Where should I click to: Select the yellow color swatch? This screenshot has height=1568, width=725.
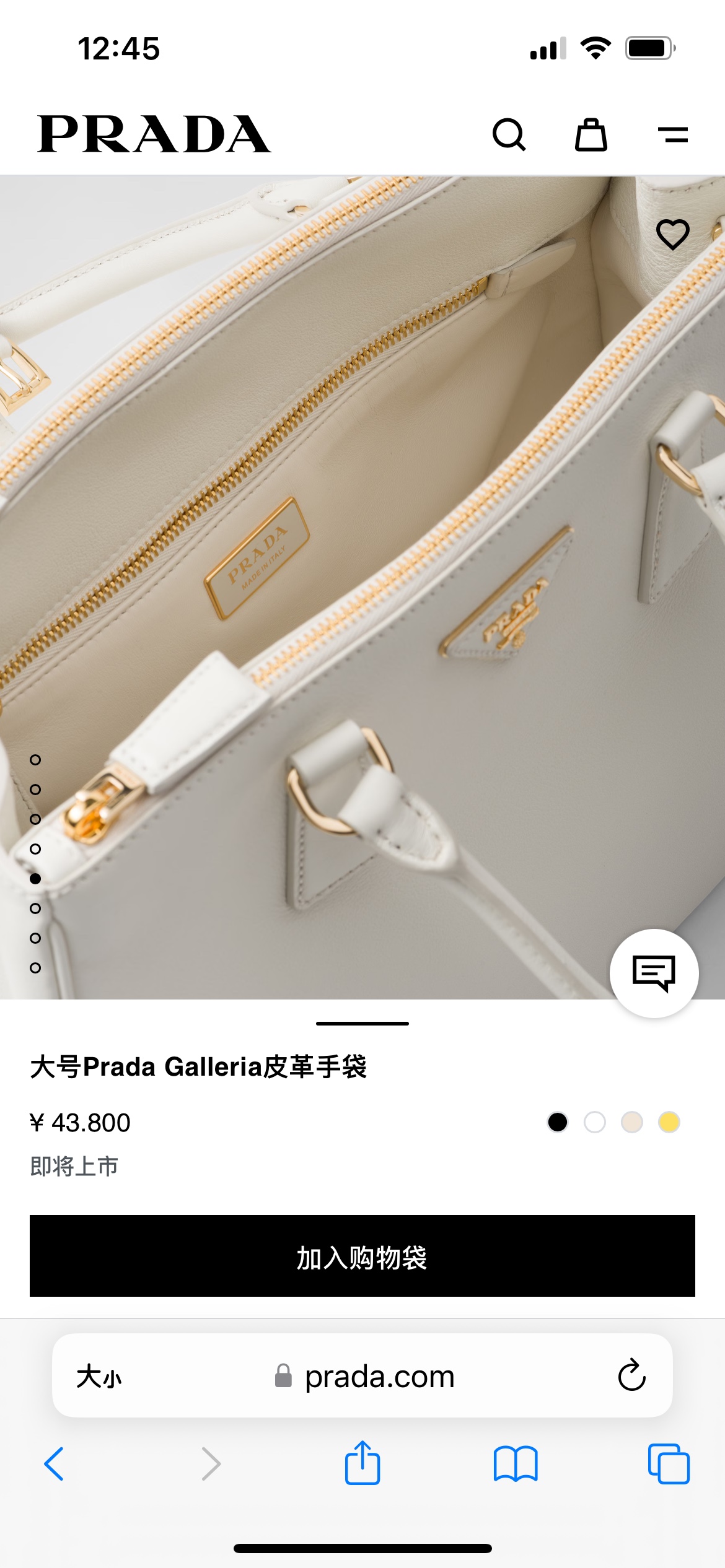pyautogui.click(x=669, y=1122)
